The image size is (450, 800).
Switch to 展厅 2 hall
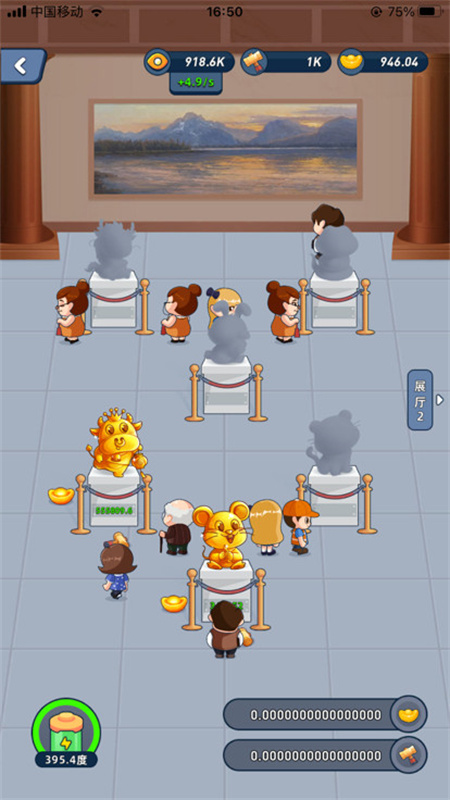(420, 400)
